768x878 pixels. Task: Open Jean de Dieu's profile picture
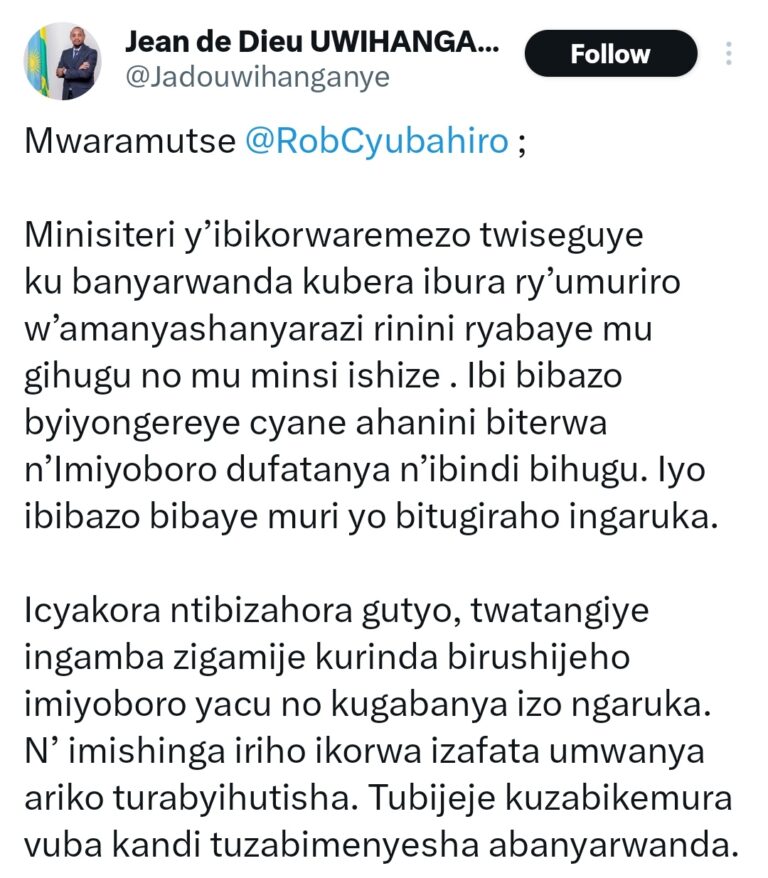click(x=62, y=61)
